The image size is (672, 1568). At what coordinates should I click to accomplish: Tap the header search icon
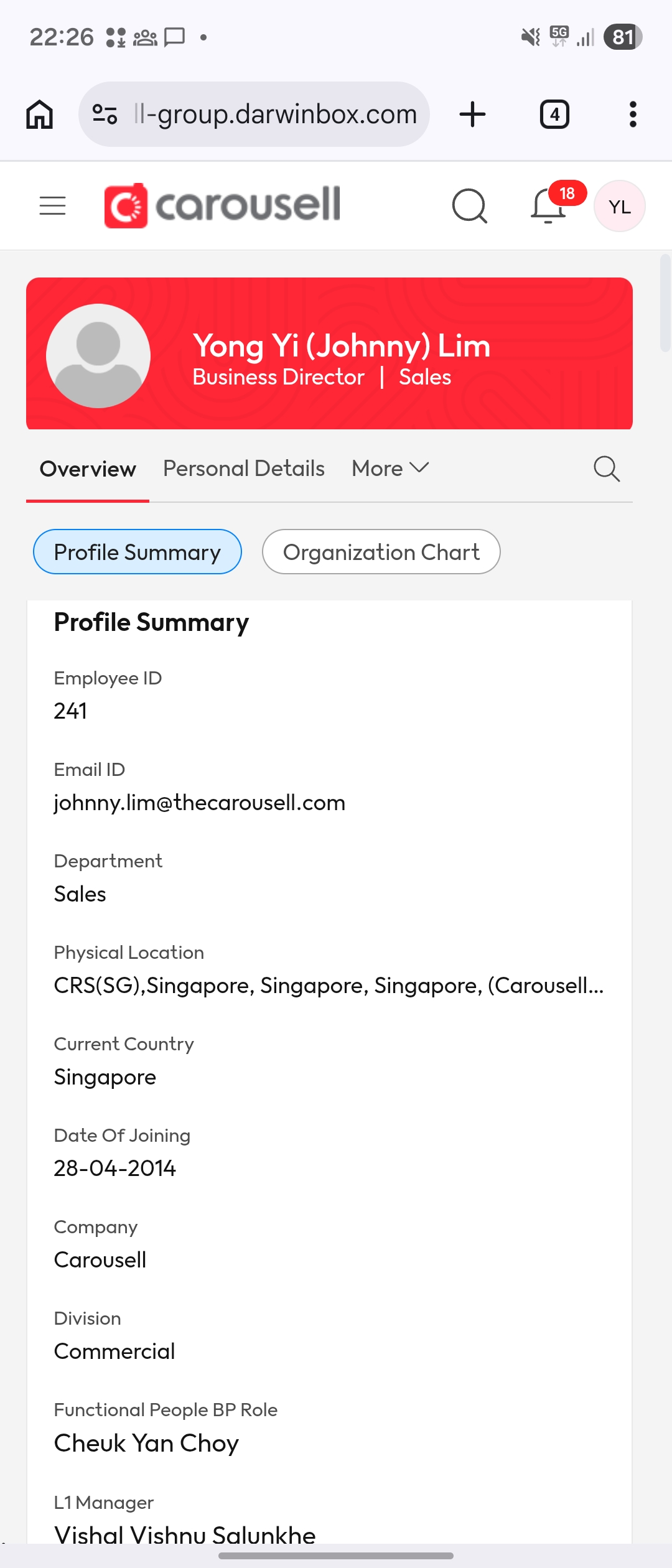click(x=470, y=206)
